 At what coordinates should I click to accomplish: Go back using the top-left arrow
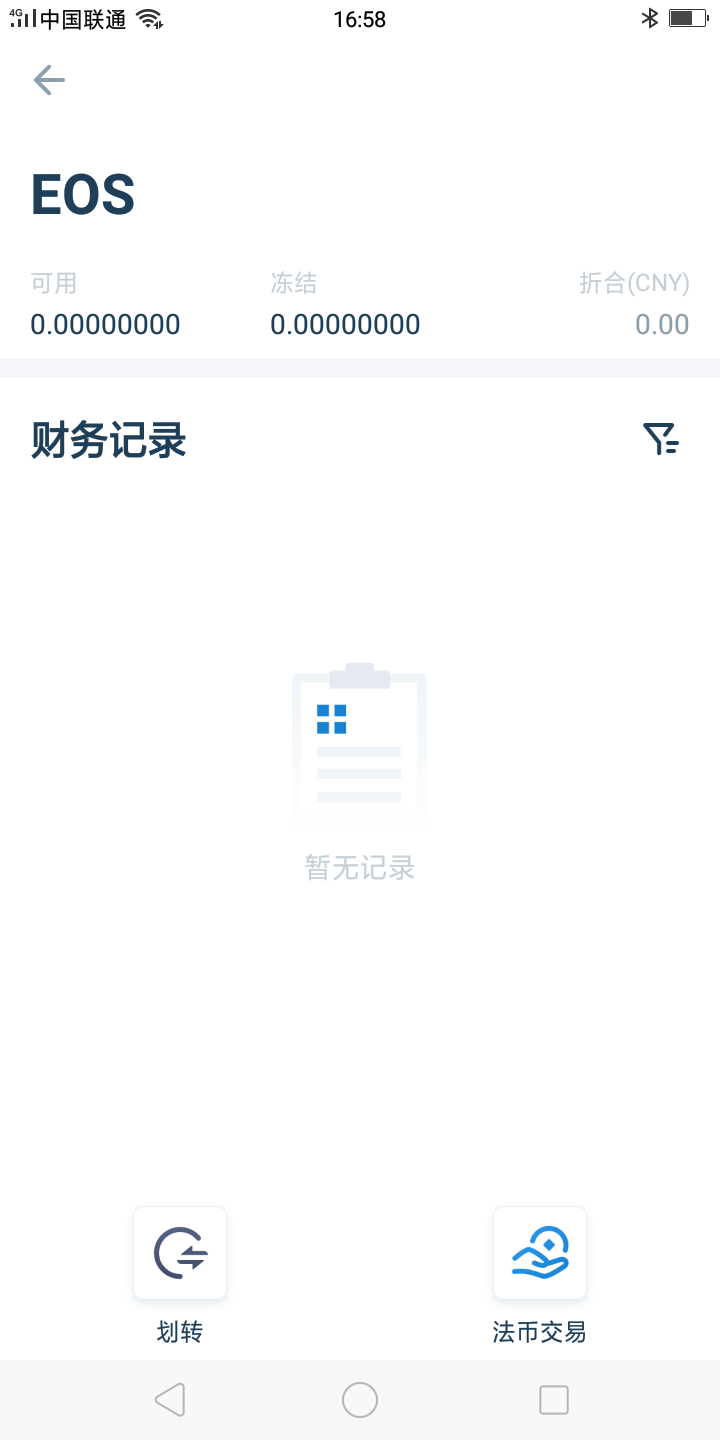coord(49,80)
